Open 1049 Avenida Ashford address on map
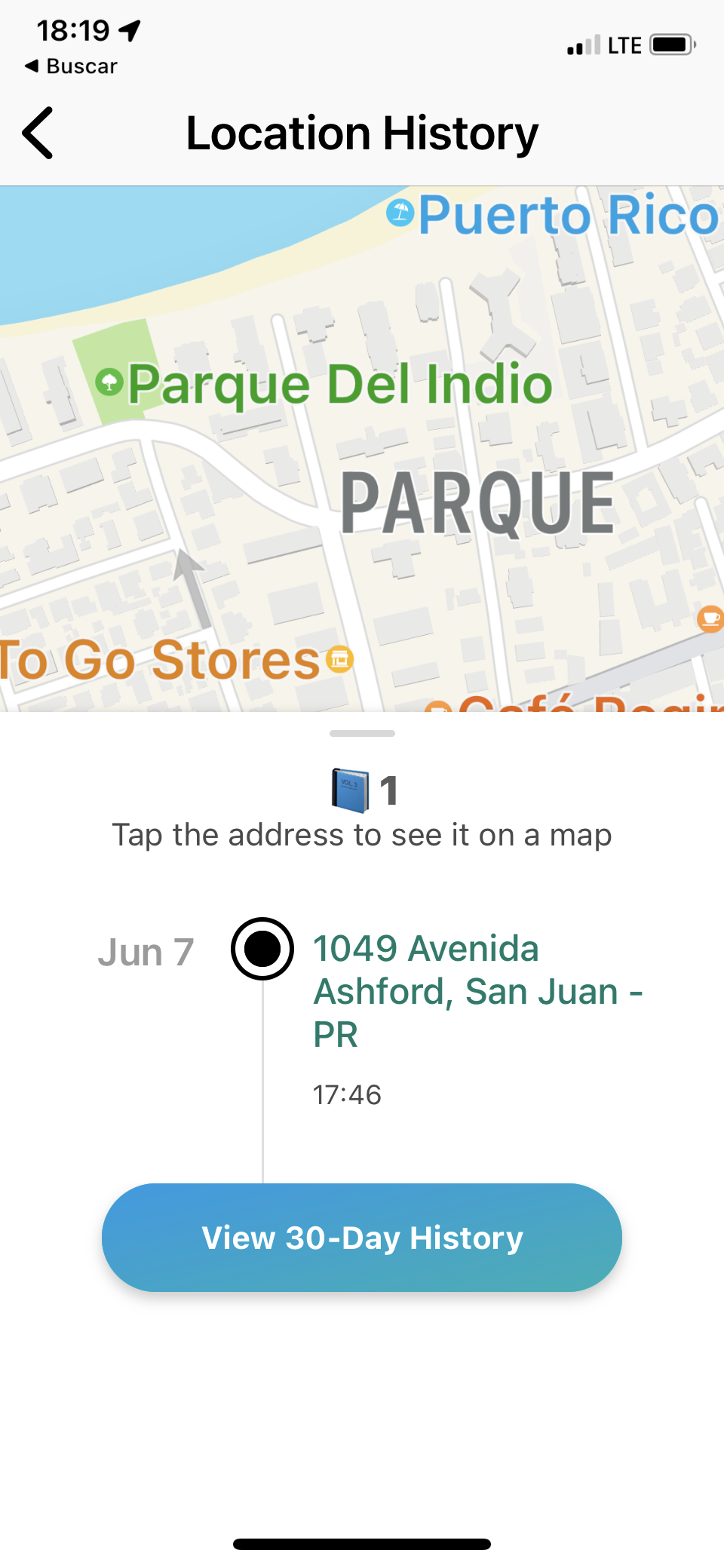The height and width of the screenshot is (1568, 724). (477, 990)
